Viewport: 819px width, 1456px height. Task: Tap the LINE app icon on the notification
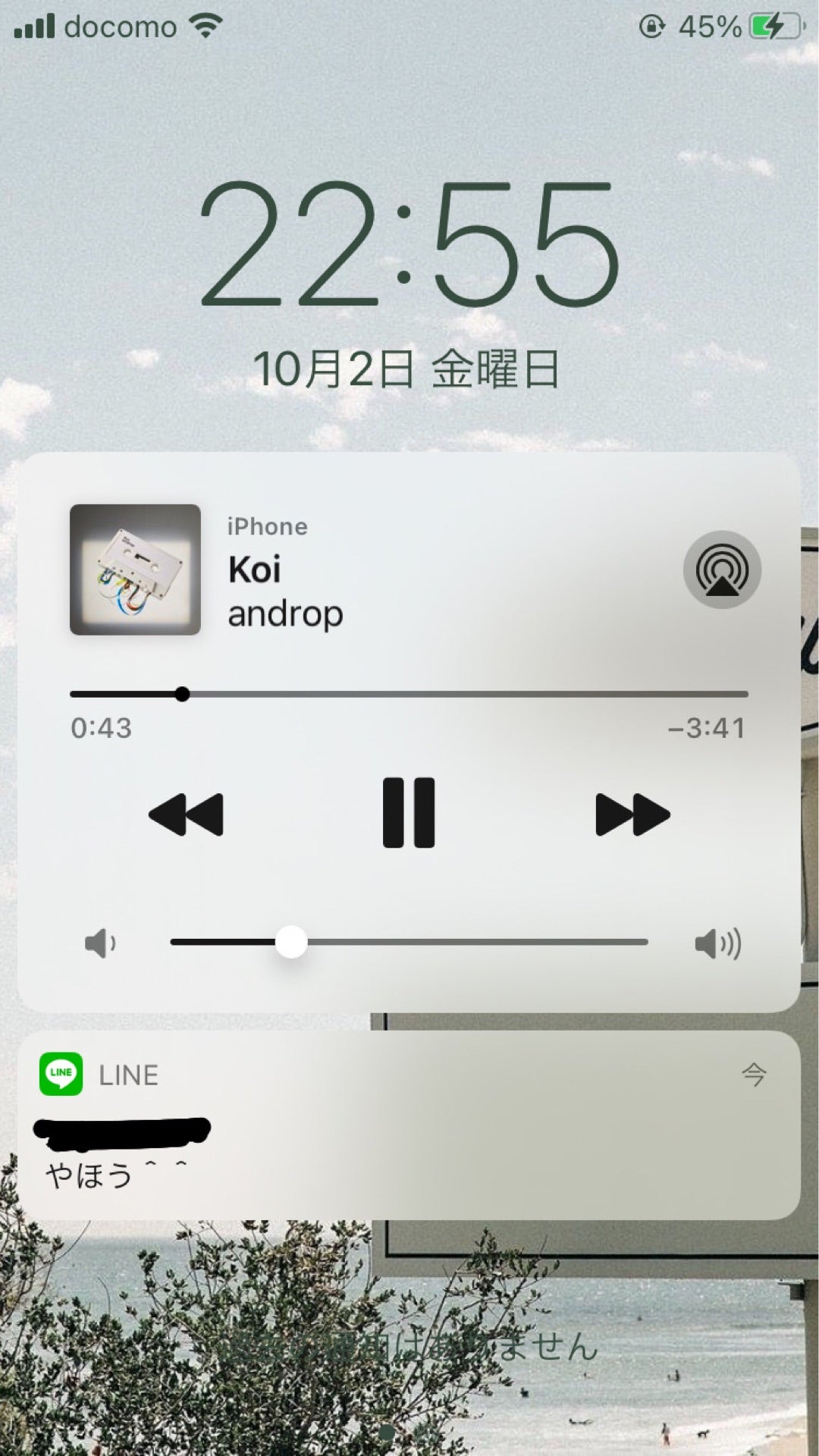[x=62, y=1072]
